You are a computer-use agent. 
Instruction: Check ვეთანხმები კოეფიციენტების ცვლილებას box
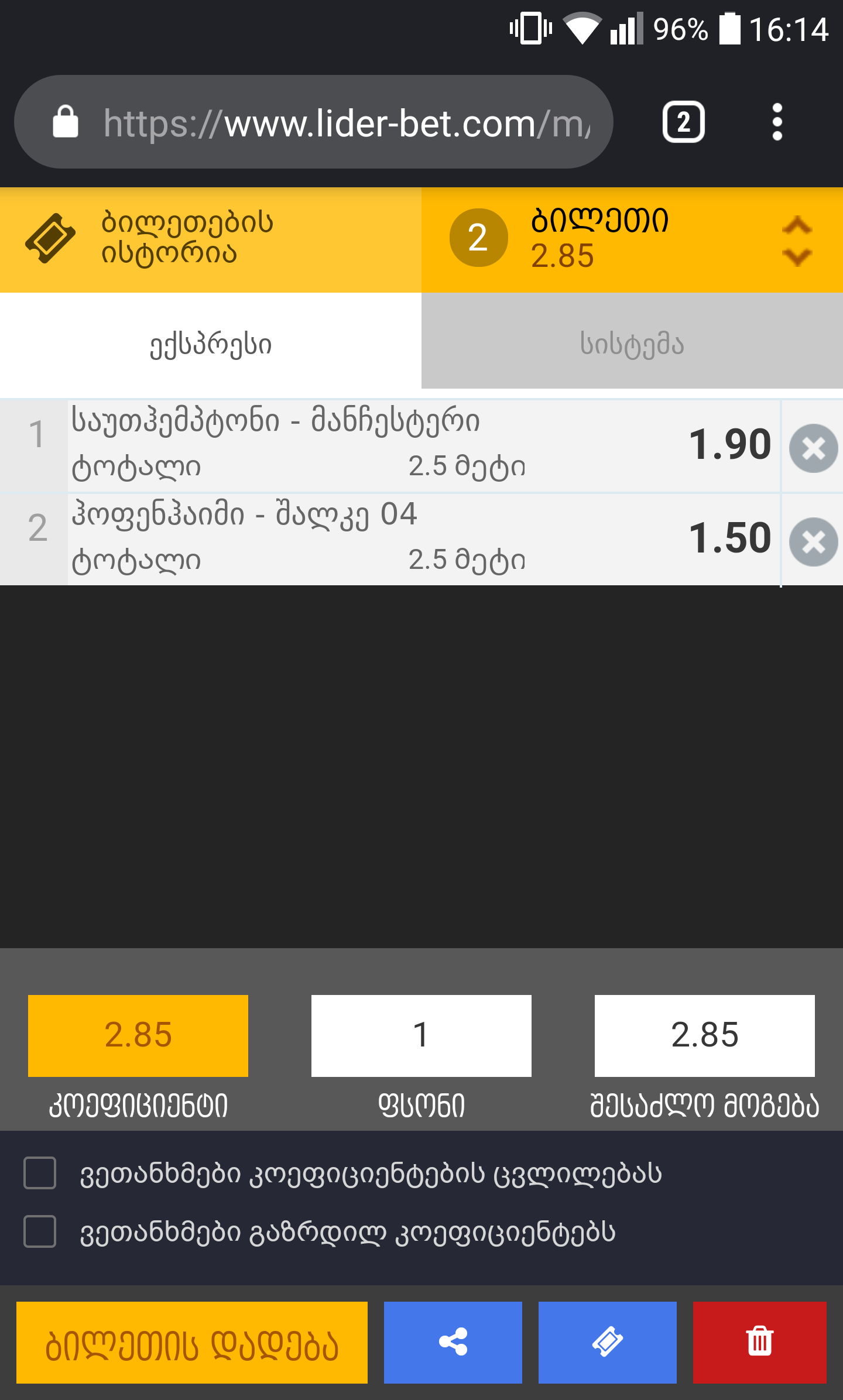40,1173
